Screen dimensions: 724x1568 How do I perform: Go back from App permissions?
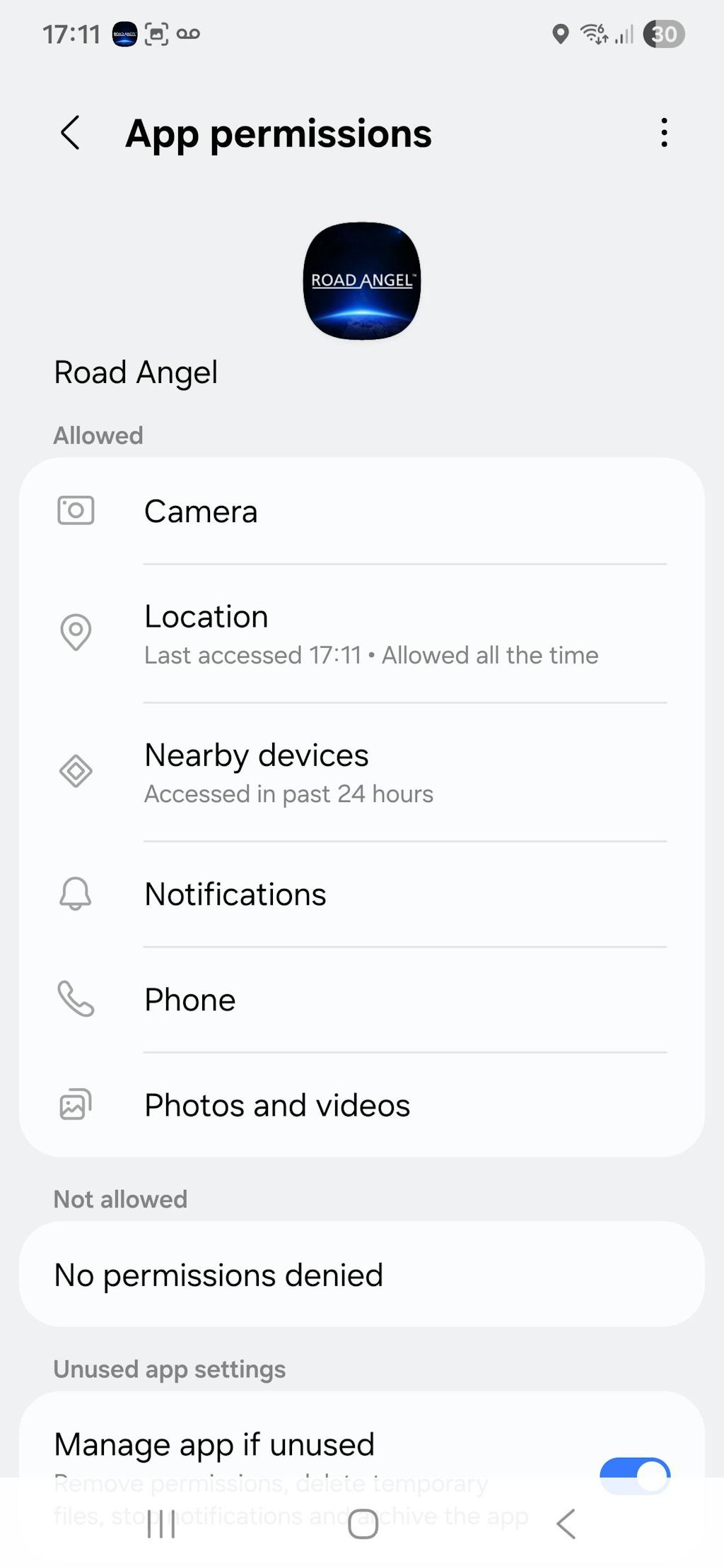(70, 133)
